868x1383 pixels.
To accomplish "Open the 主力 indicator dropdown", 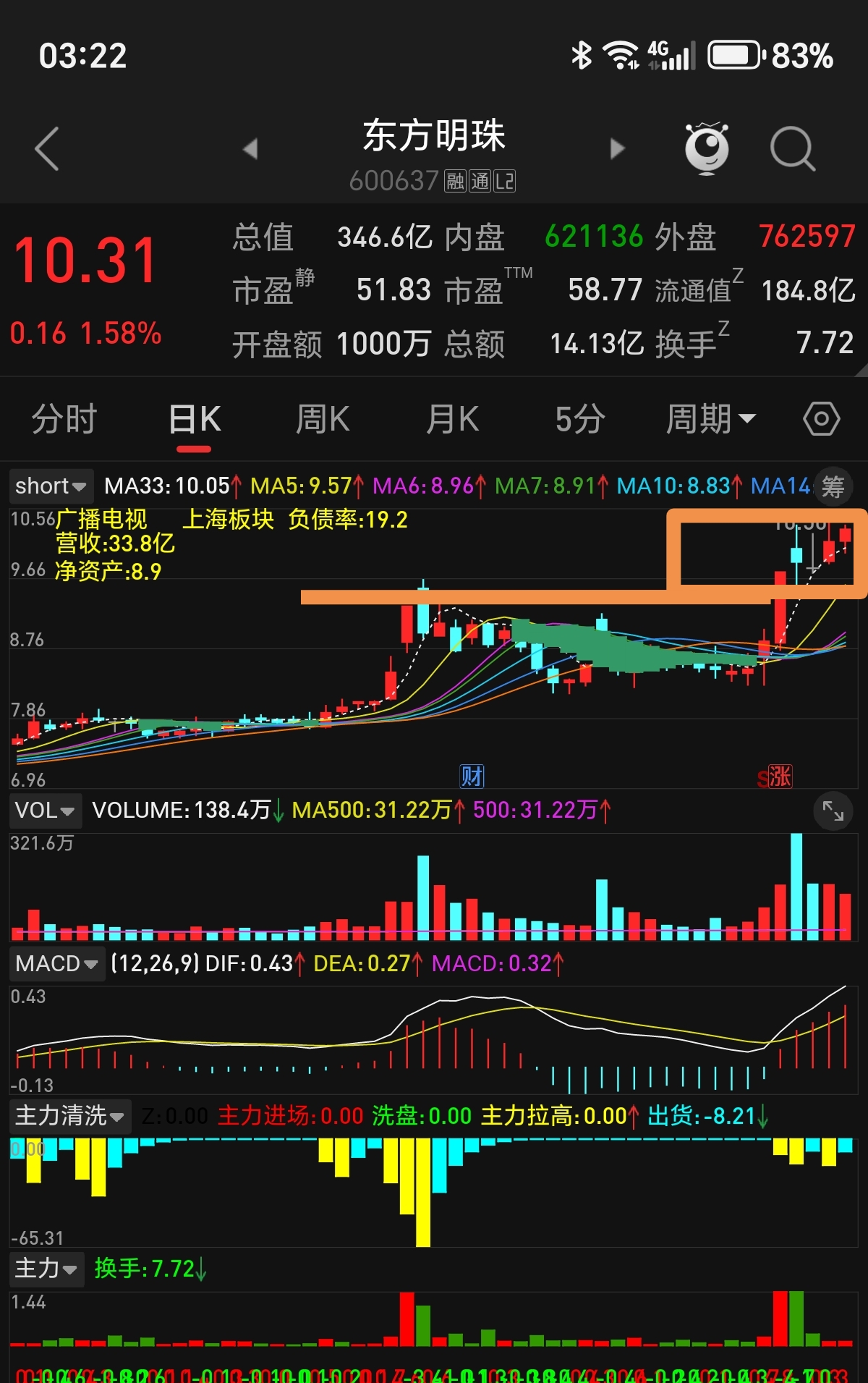I will [x=46, y=1269].
